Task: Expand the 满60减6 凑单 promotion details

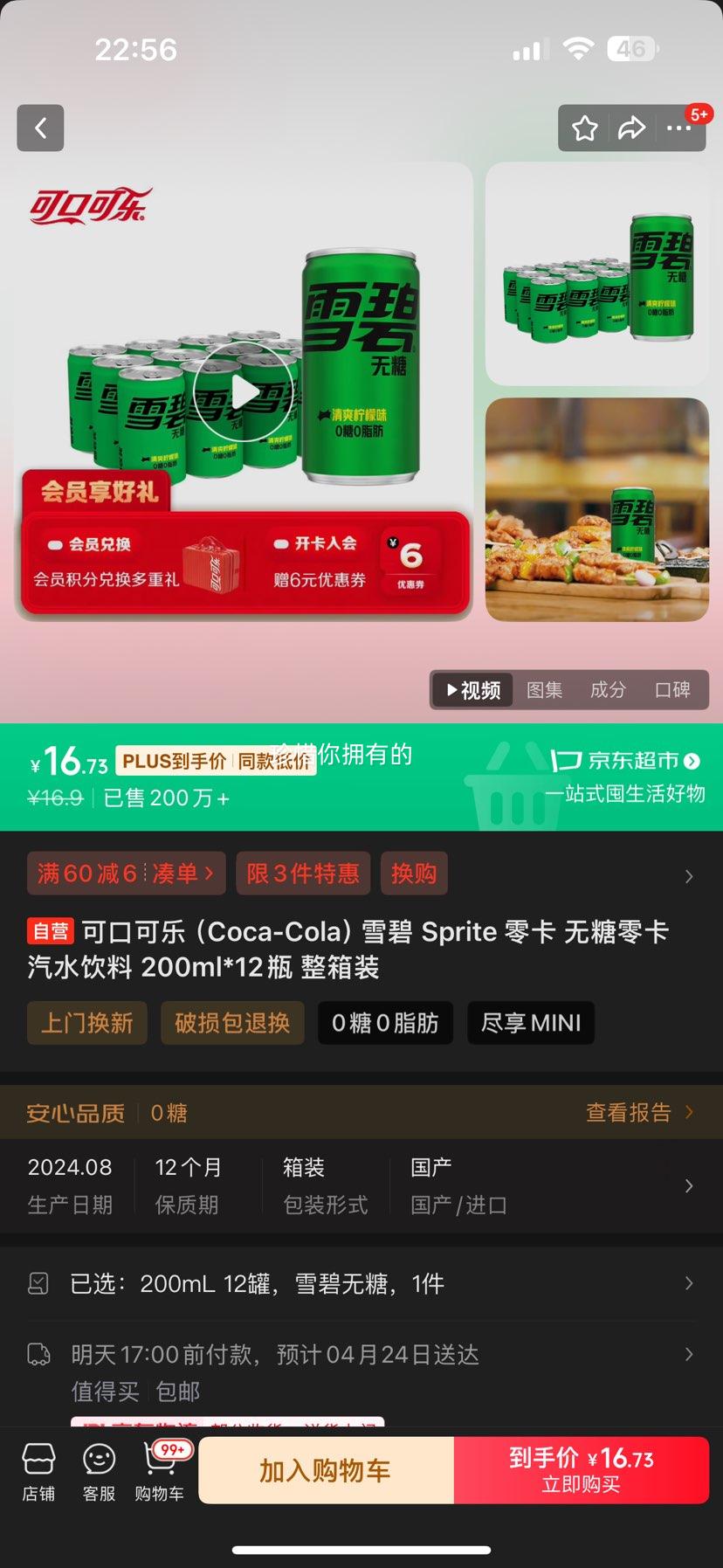Action: coord(125,873)
